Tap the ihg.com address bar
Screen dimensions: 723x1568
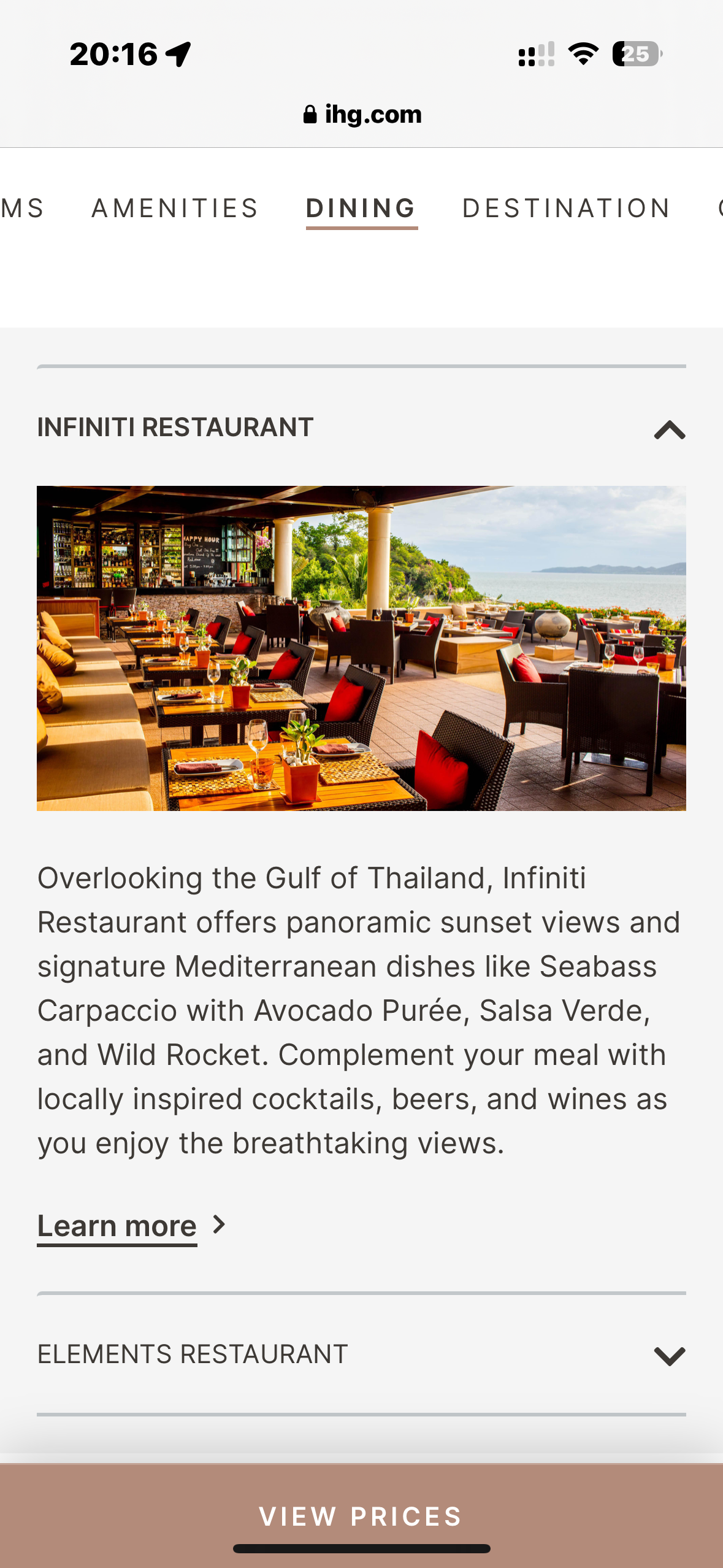coord(362,115)
